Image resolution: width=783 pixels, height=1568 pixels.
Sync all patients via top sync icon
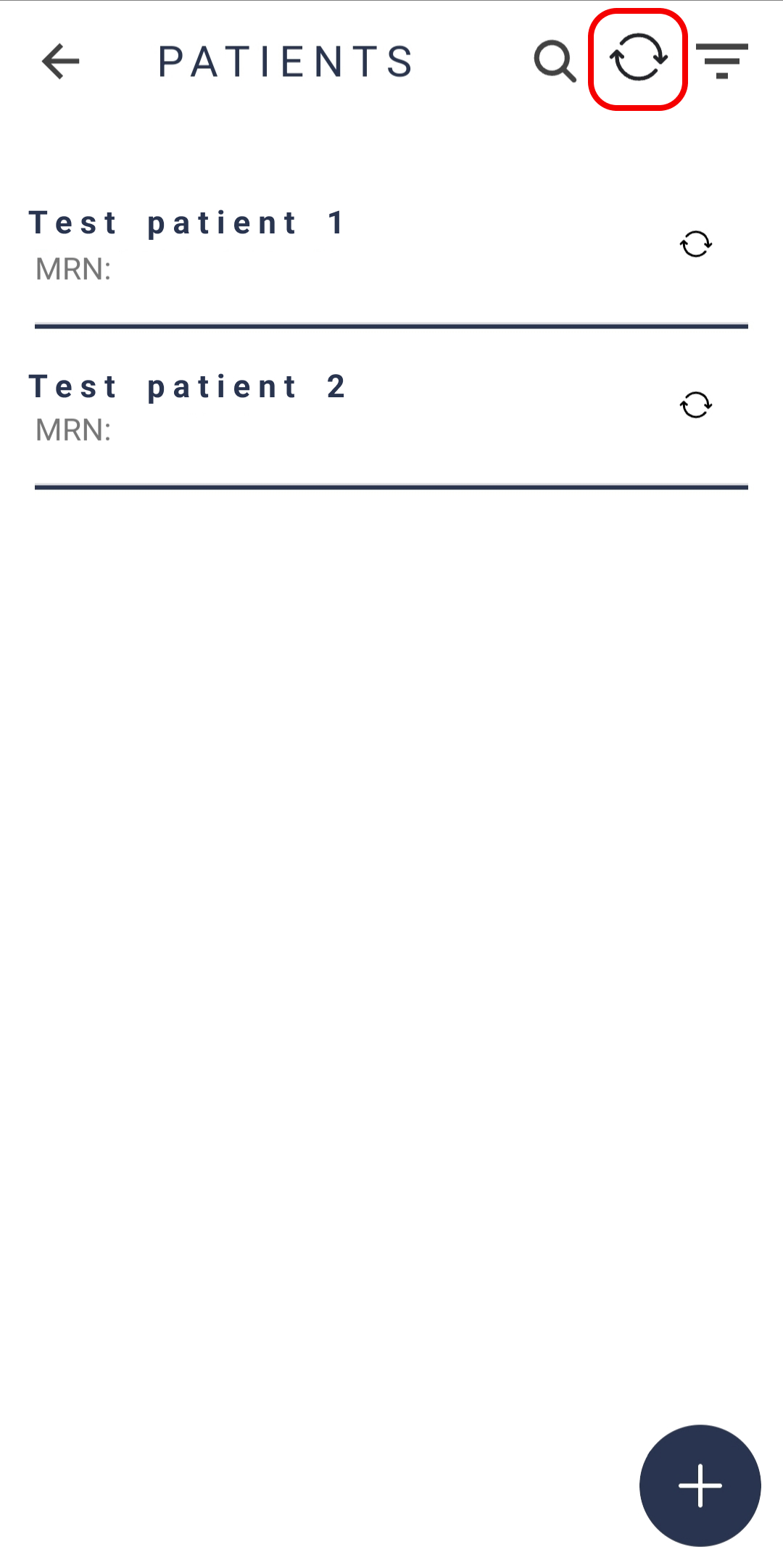click(638, 59)
